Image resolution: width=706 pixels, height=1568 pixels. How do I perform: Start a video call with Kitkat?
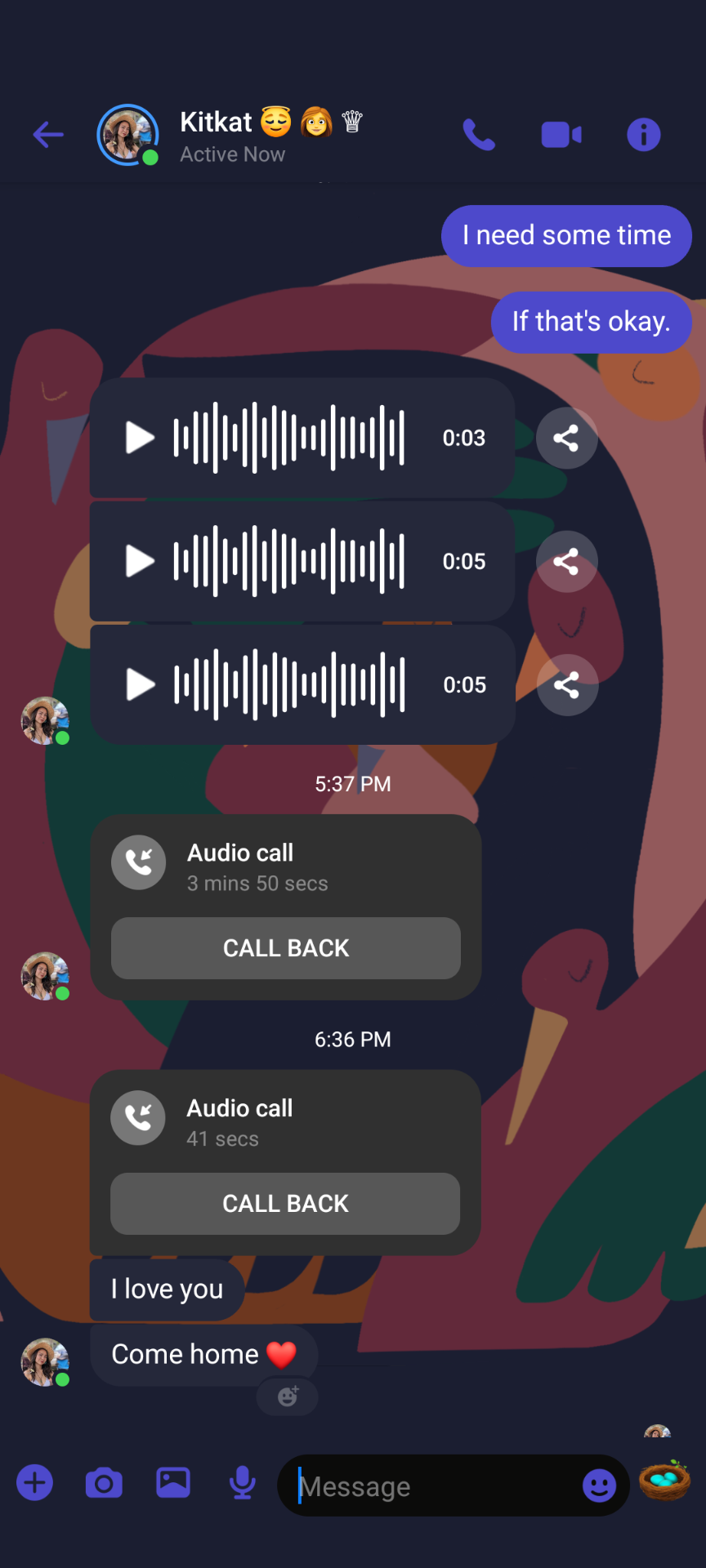561,135
